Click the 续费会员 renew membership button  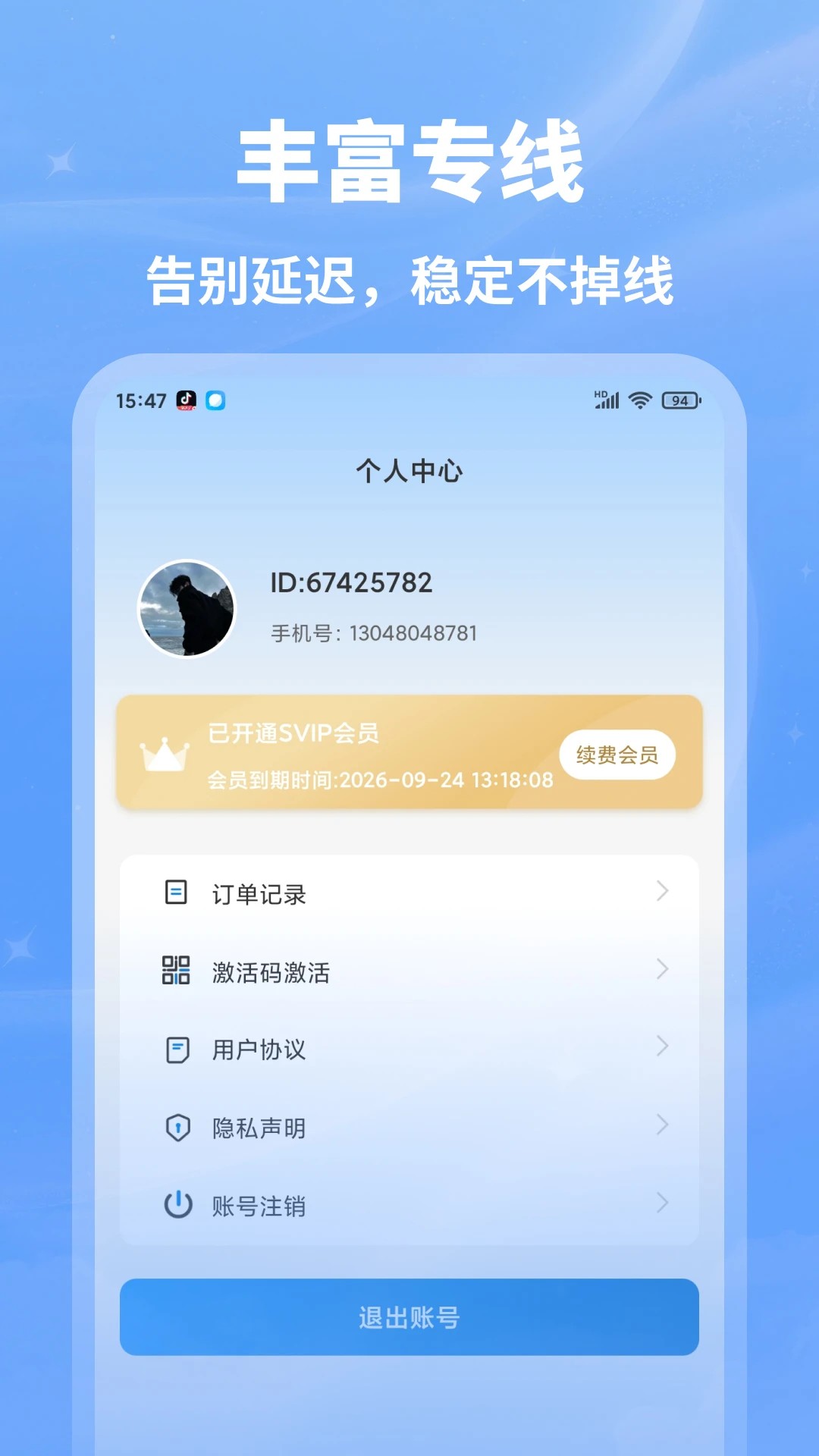click(618, 754)
